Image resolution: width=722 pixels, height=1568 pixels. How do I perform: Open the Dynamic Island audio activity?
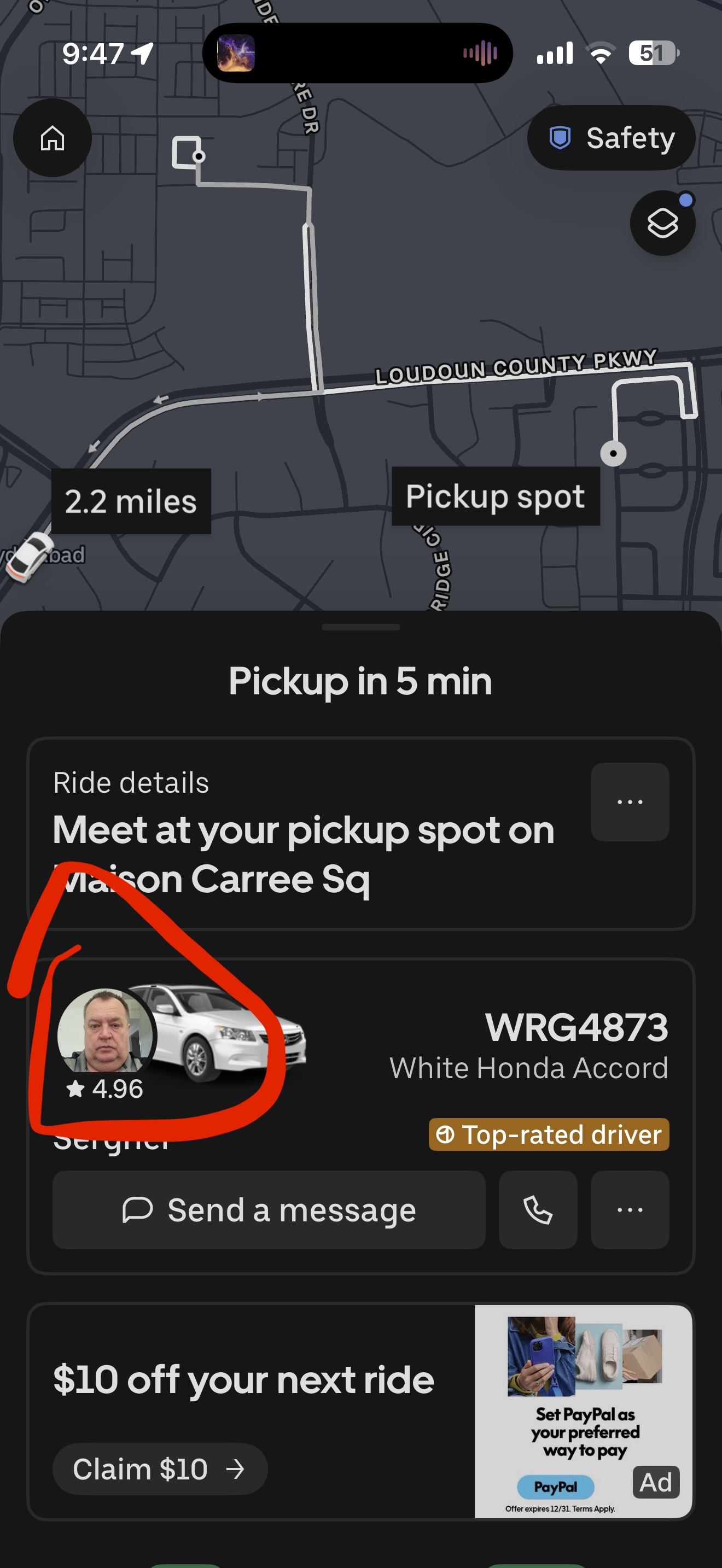tap(357, 53)
